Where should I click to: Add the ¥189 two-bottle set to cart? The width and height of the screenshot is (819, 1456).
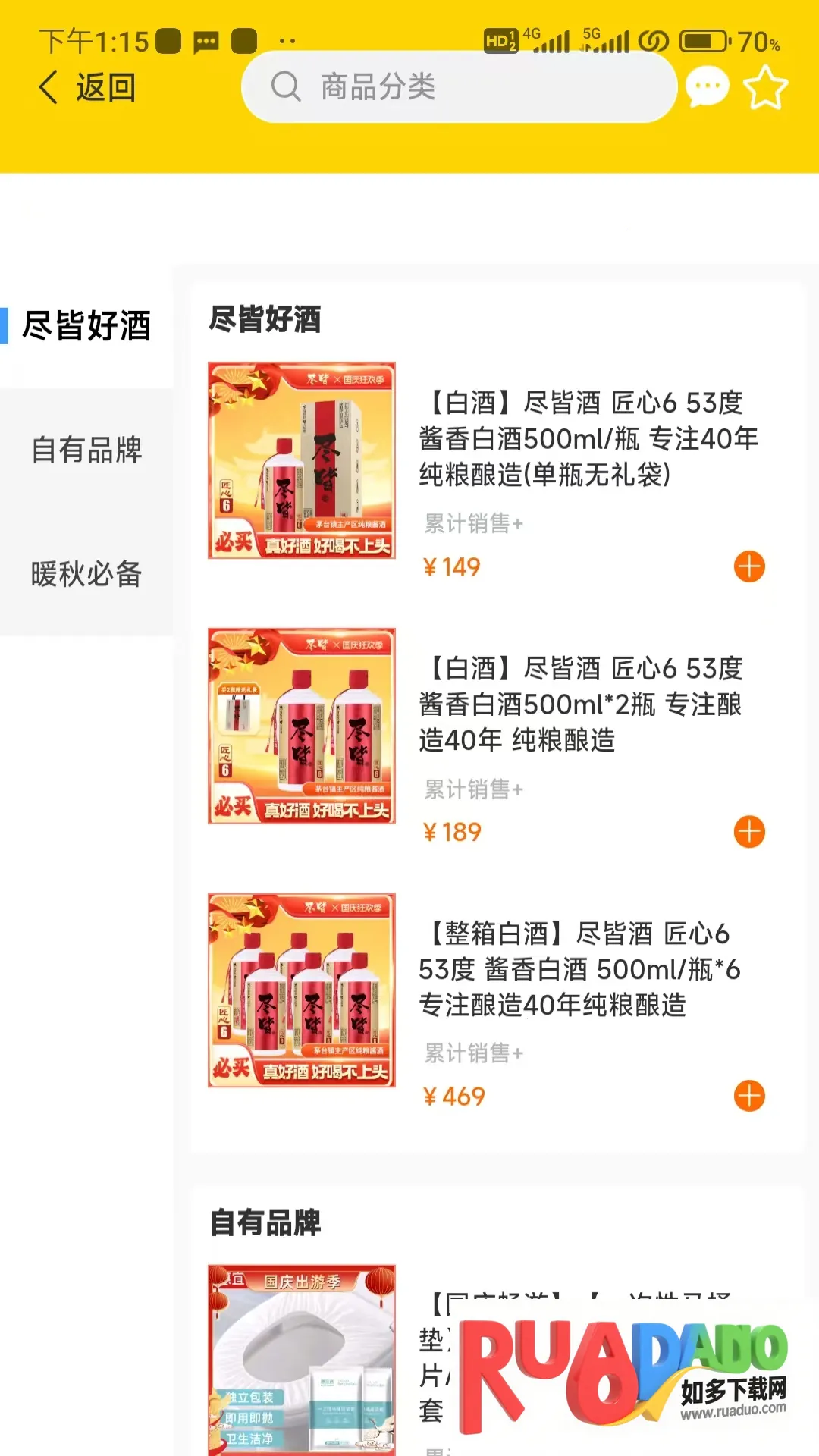click(x=749, y=832)
